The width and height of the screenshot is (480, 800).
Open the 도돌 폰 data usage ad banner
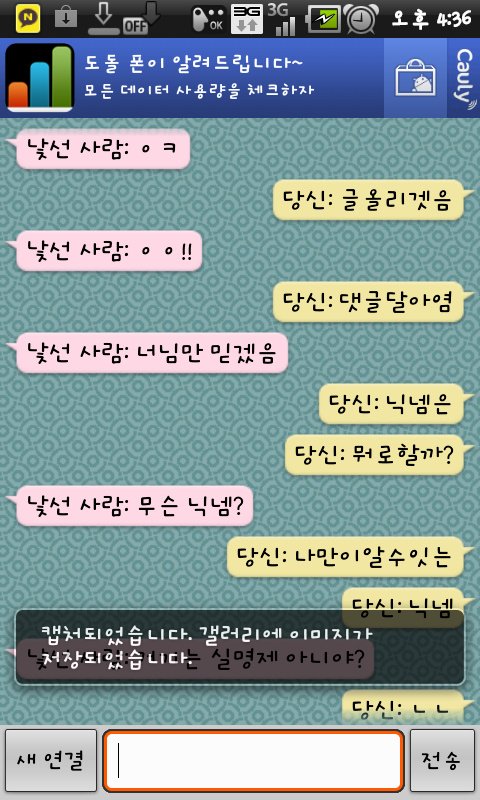(x=240, y=78)
